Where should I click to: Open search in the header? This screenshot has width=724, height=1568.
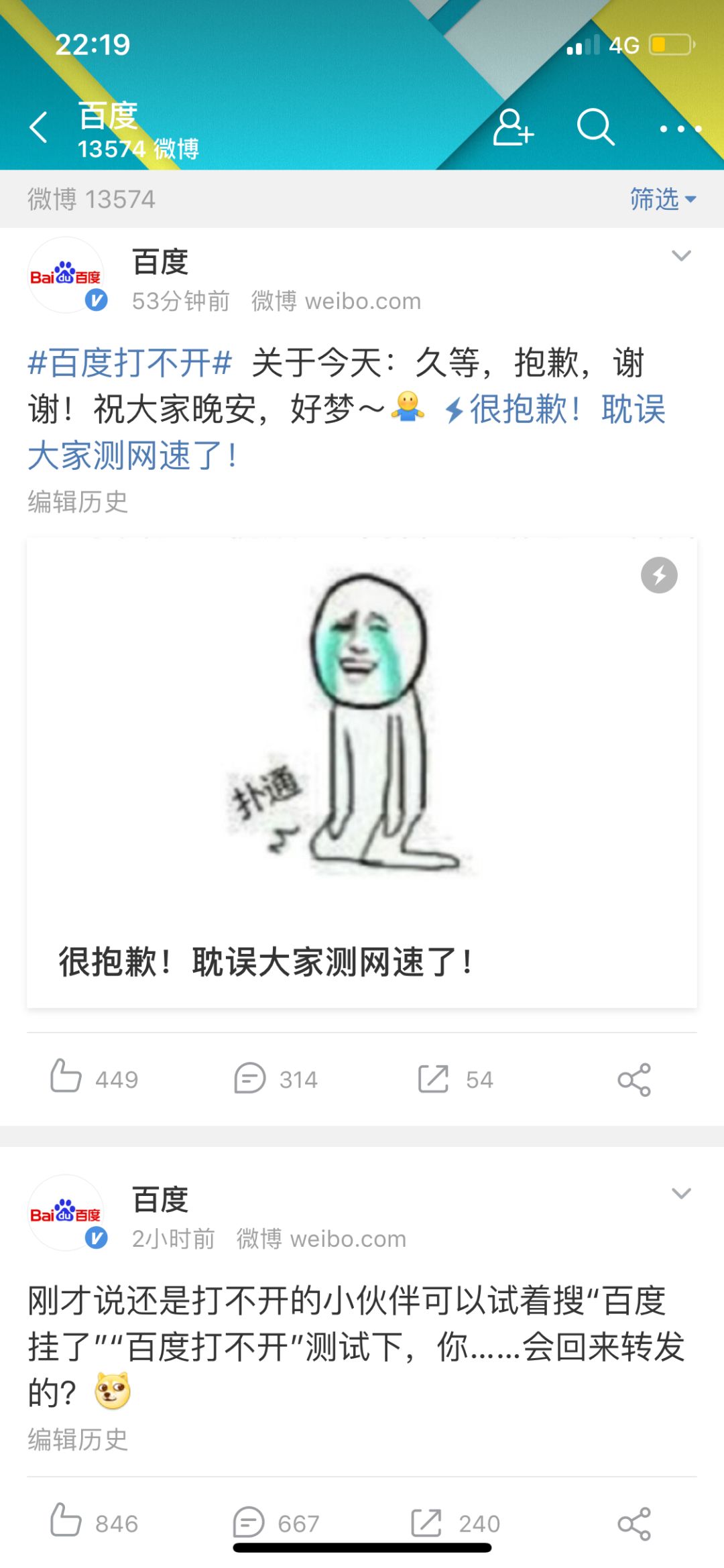tap(595, 127)
